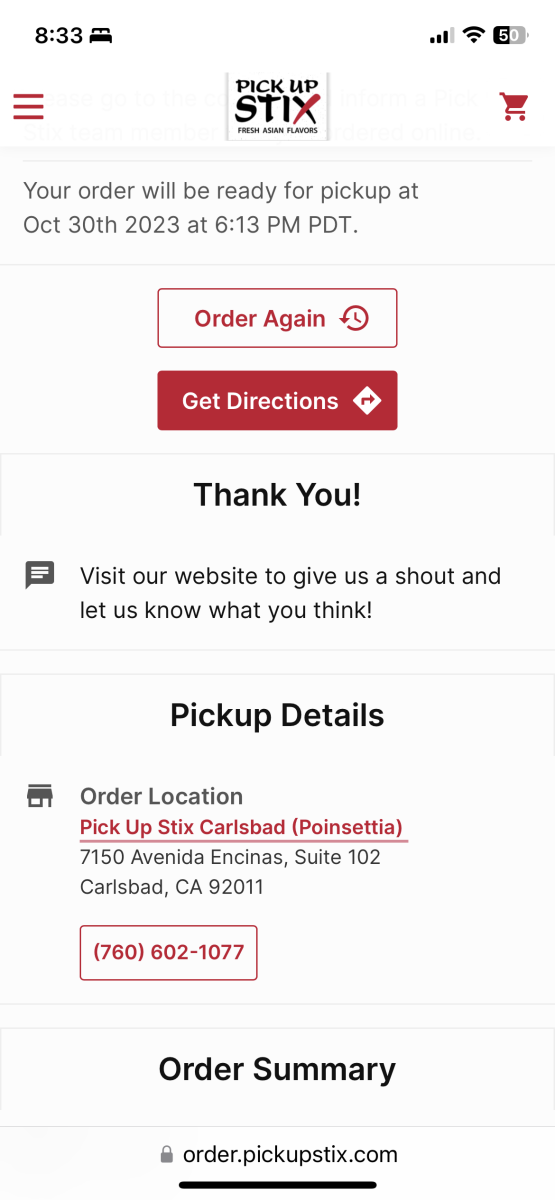The width and height of the screenshot is (555, 1200).
Task: Open the shopping cart
Action: coord(514,105)
